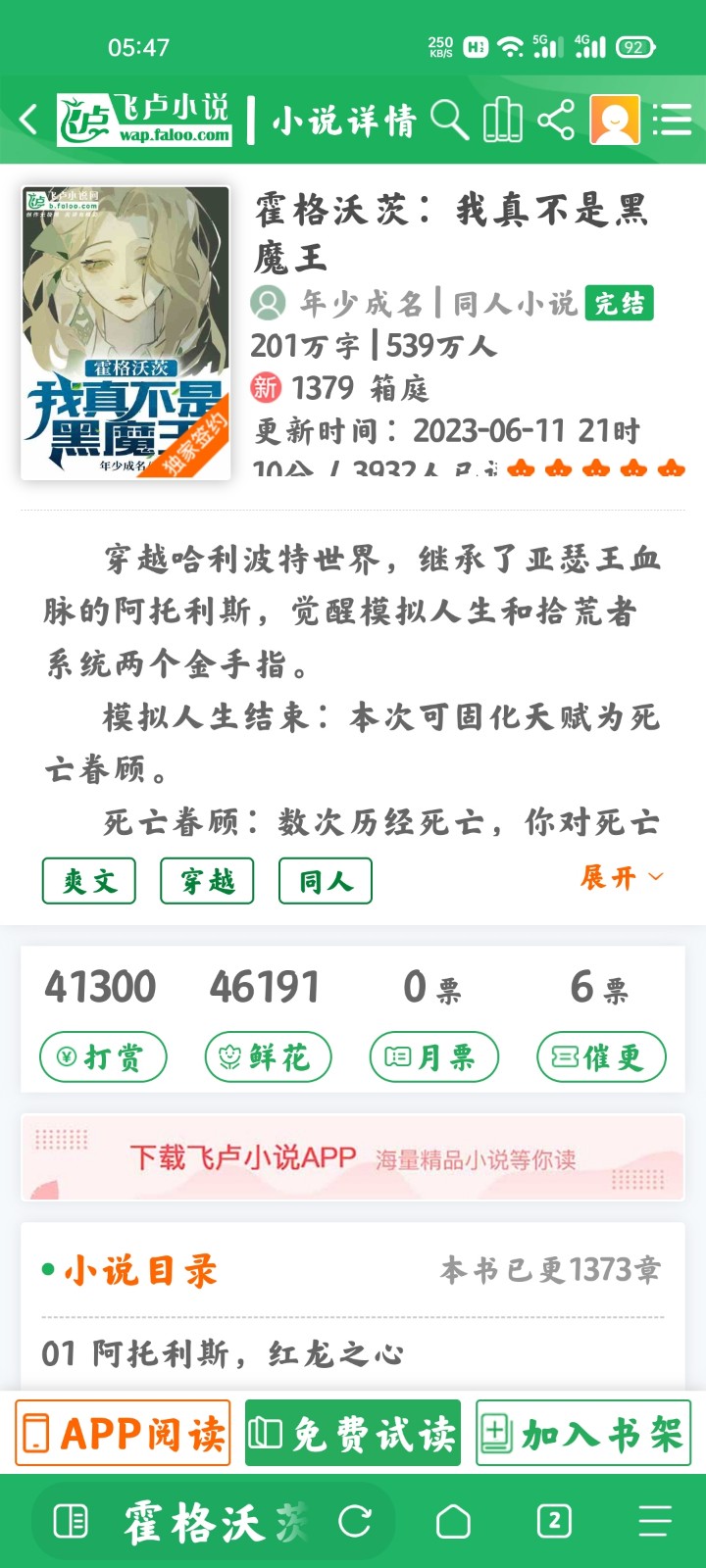706x1568 pixels.
Task: Reload the page in browser bar
Action: pyautogui.click(x=354, y=1521)
